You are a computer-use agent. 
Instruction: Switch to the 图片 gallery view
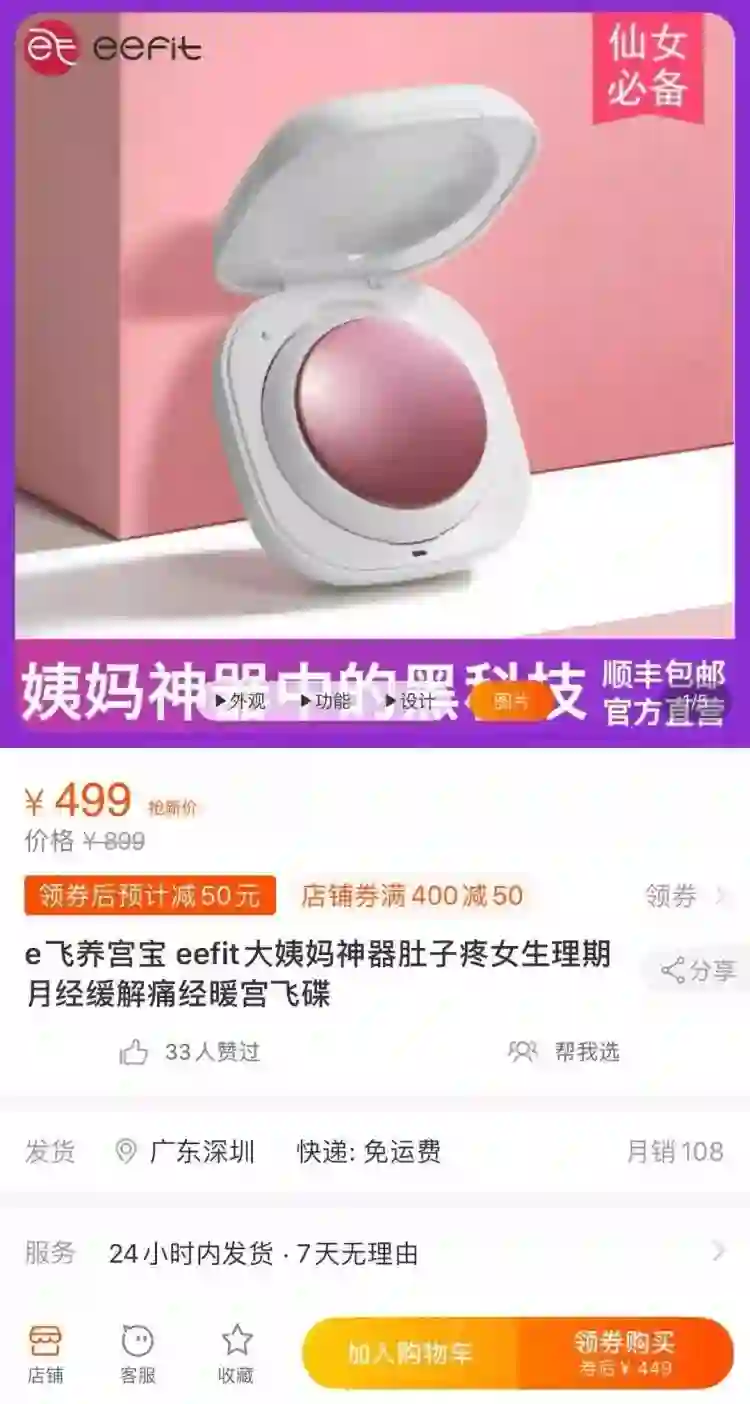coord(510,701)
